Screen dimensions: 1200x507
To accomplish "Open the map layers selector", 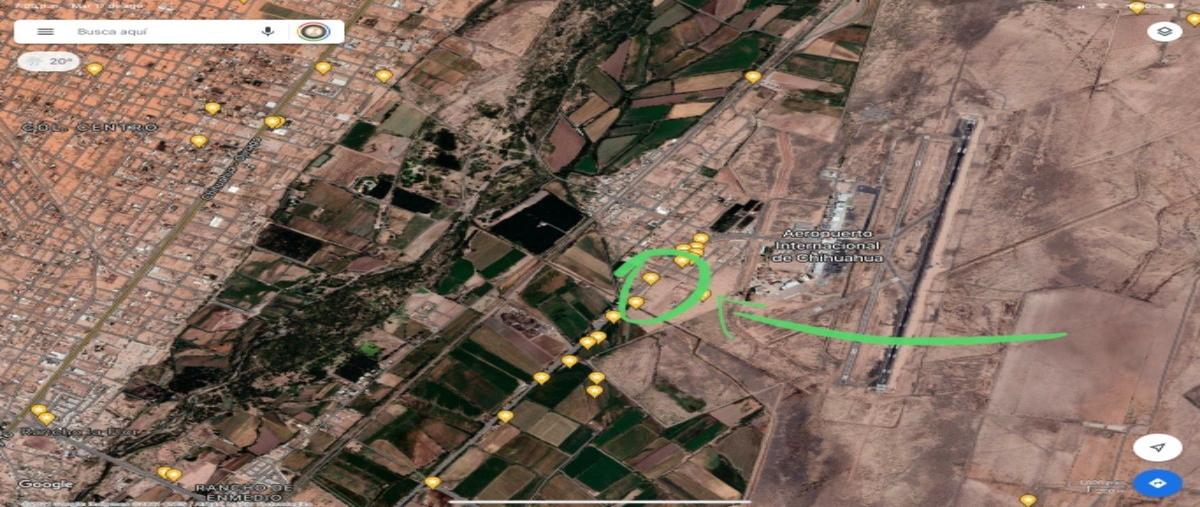I will [1164, 31].
